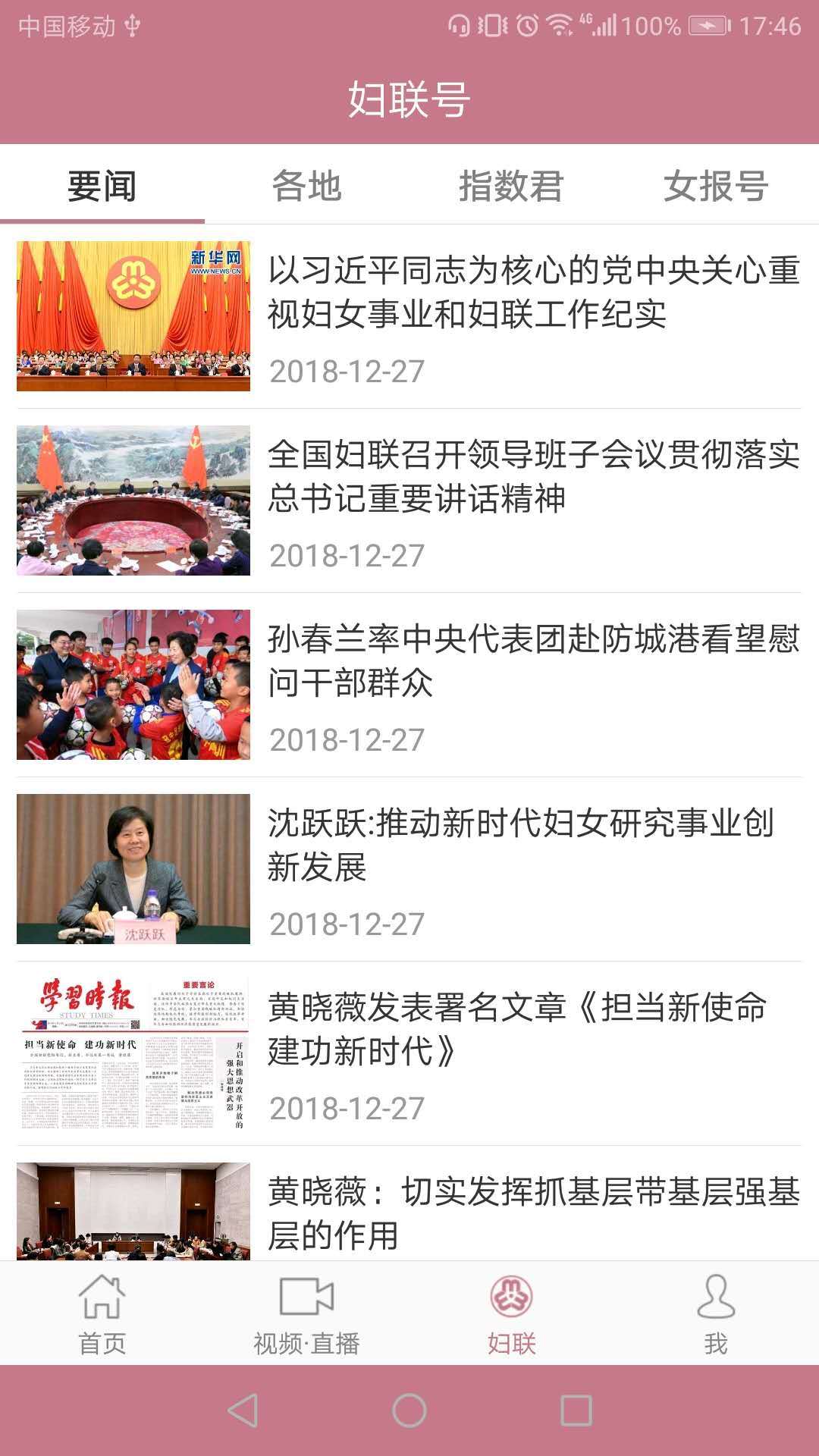This screenshot has width=819, height=1456.
Task: Tap the system back button
Action: pyautogui.click(x=243, y=1410)
